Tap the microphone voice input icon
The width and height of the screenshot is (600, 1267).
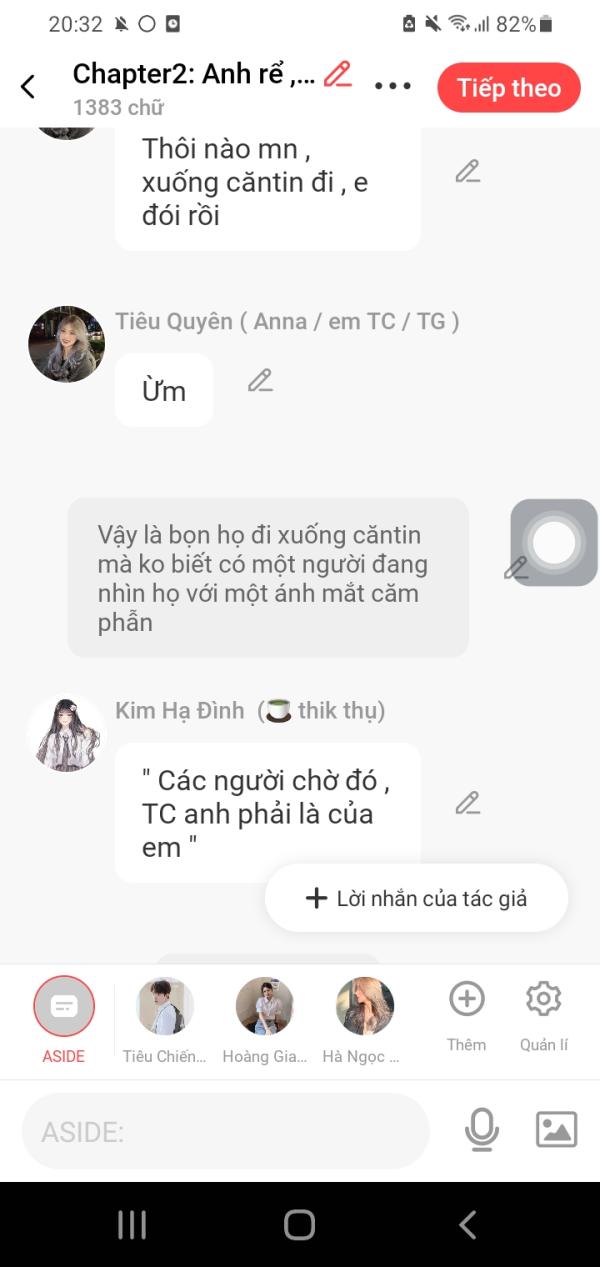click(x=482, y=1130)
